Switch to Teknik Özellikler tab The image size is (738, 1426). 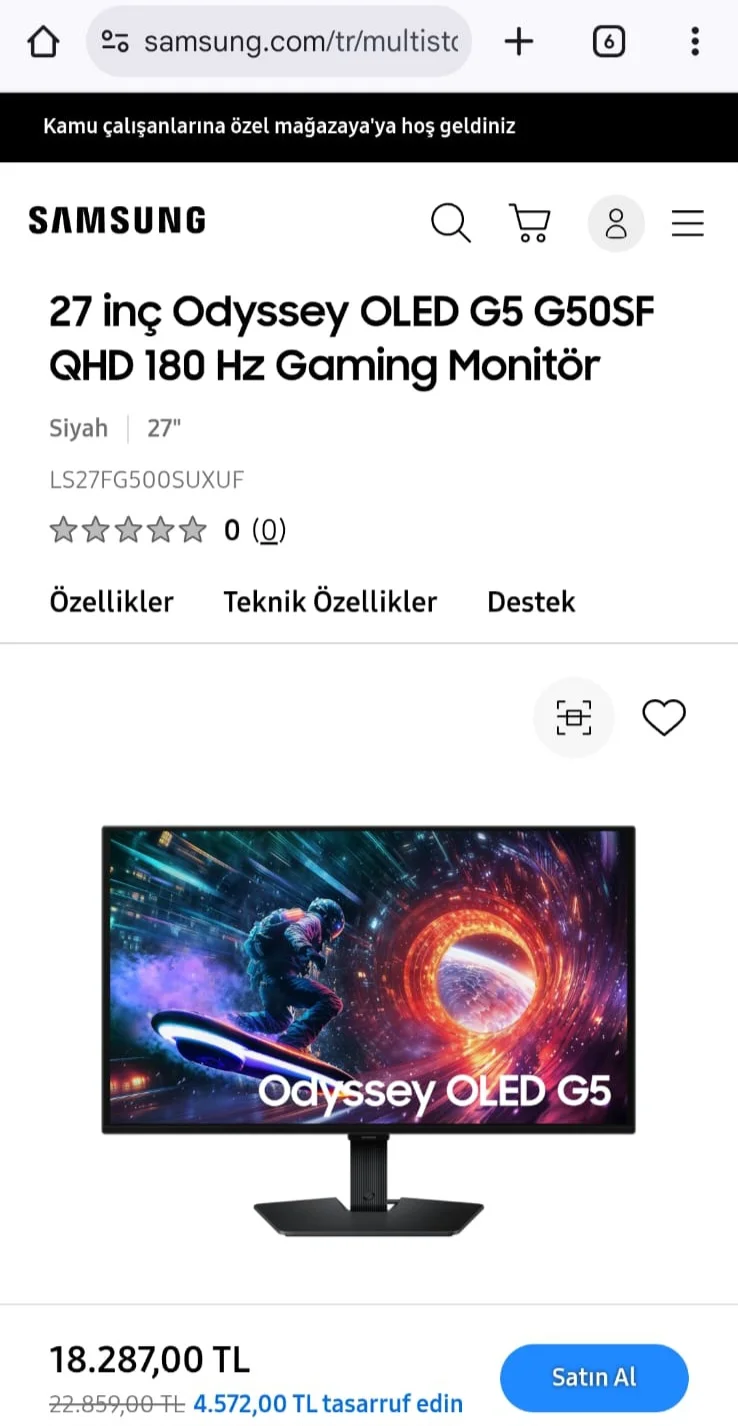(x=330, y=602)
